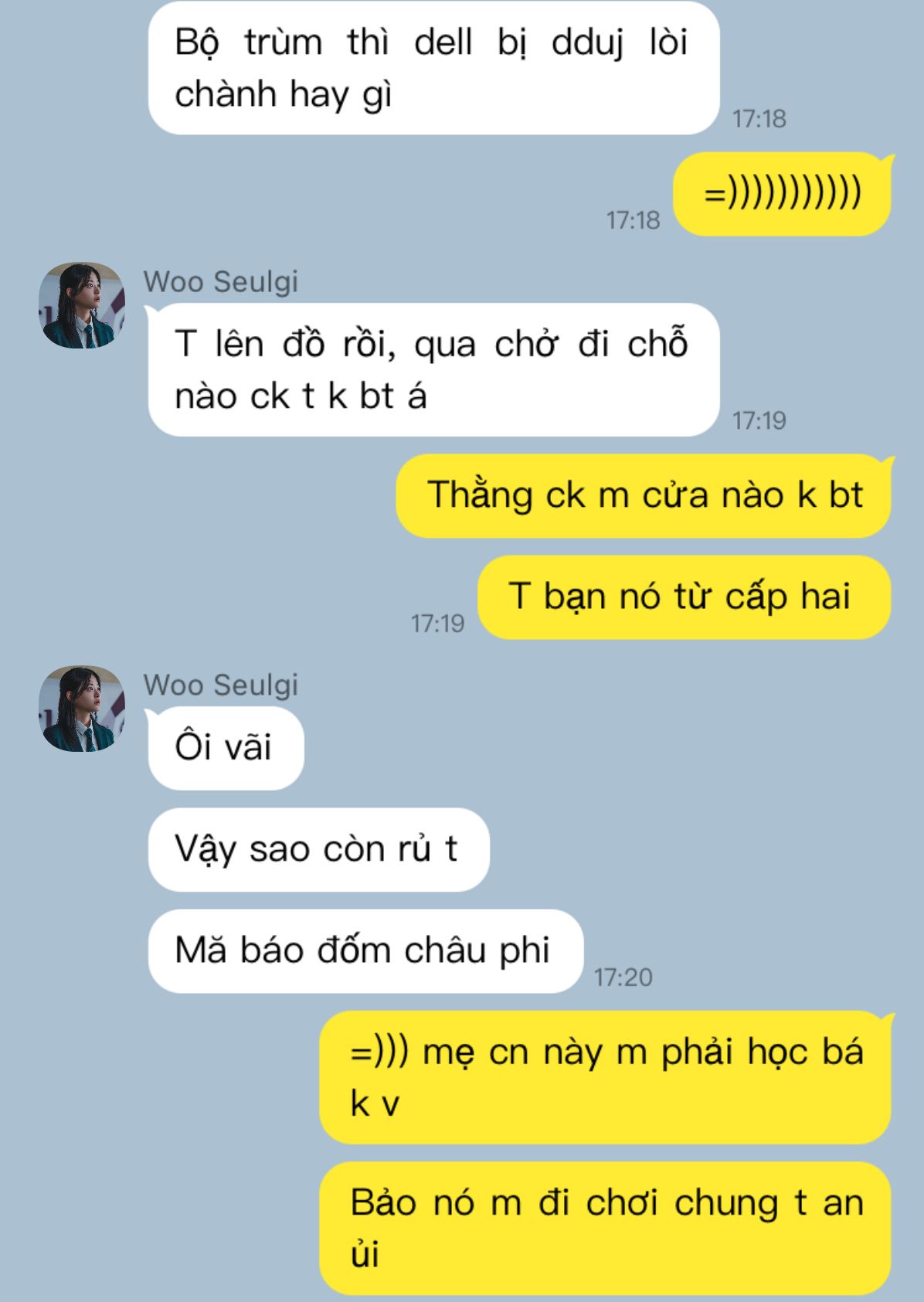Image resolution: width=924 pixels, height=1302 pixels.
Task: Open Woo Seulgi's avatar above "T lên đồ rồi" message
Action: [x=82, y=305]
